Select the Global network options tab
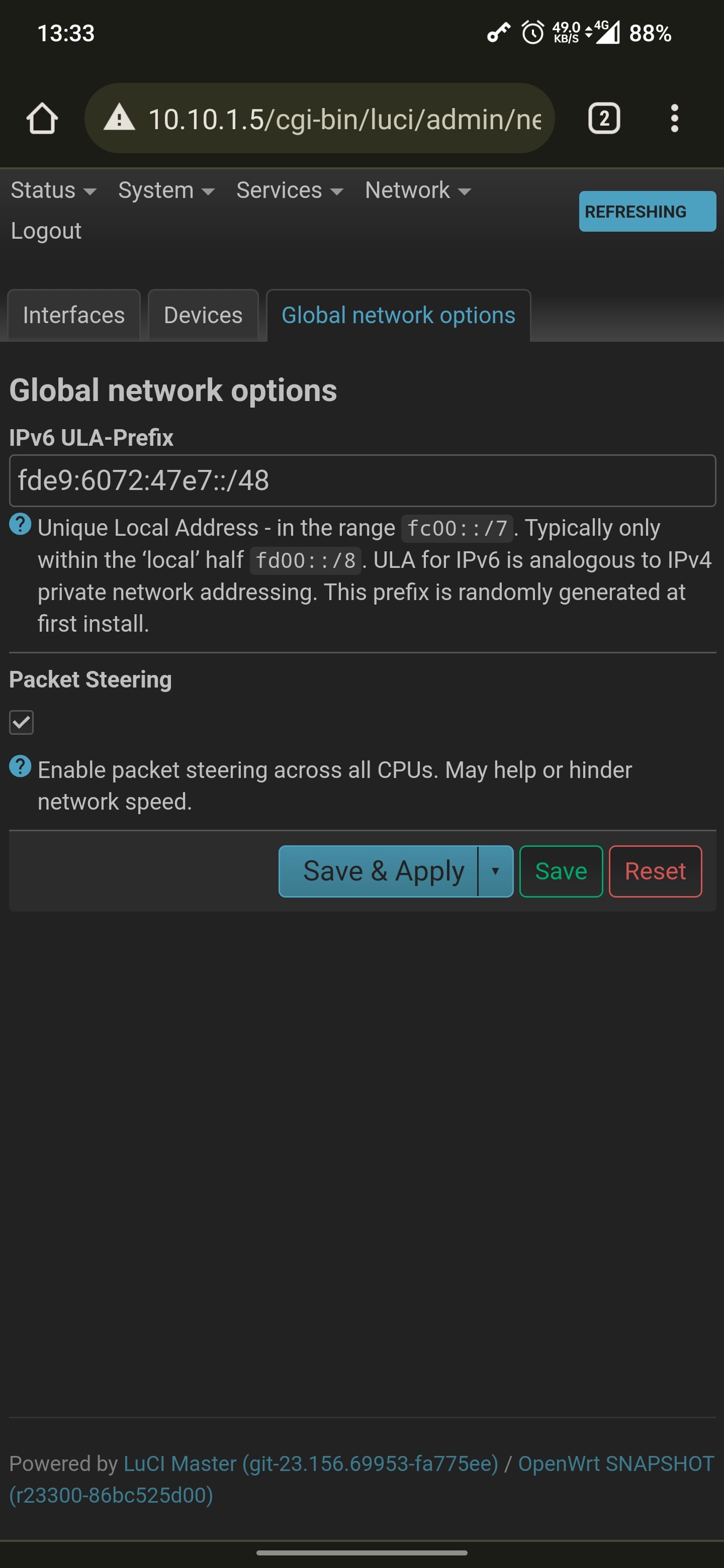The height and width of the screenshot is (1568, 724). 398,315
